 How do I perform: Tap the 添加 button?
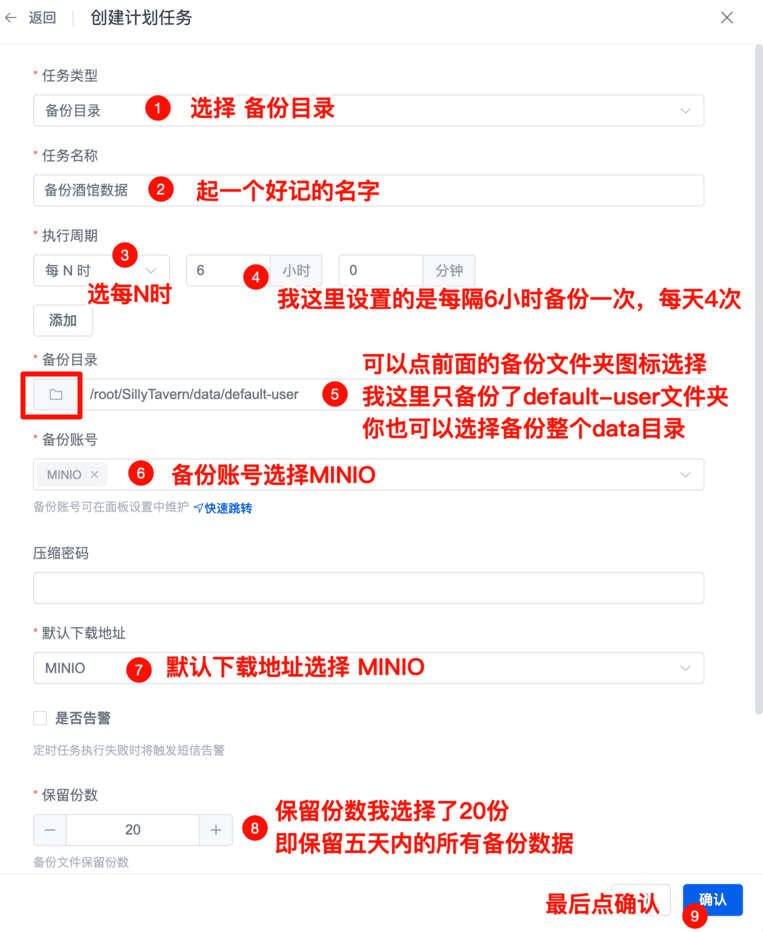63,320
